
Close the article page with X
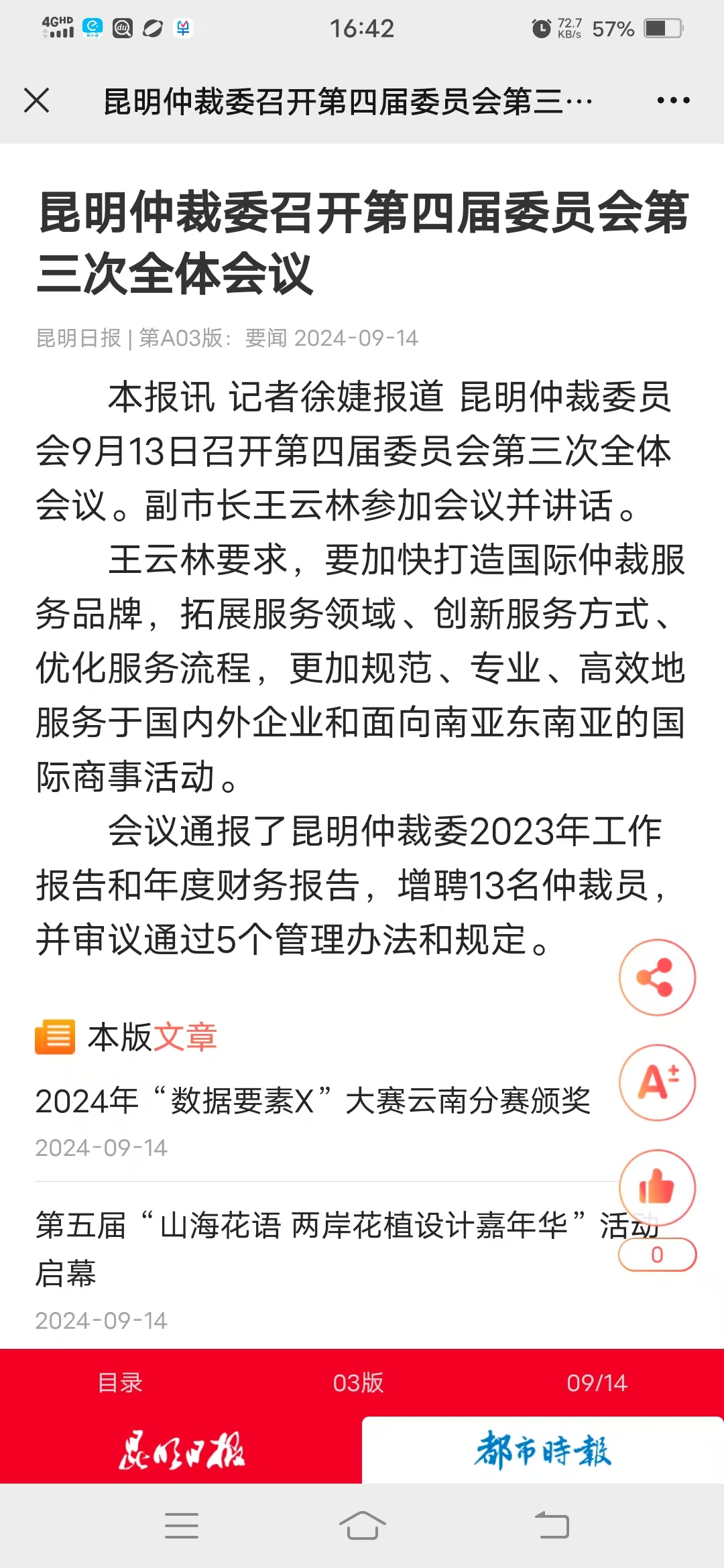pos(36,101)
